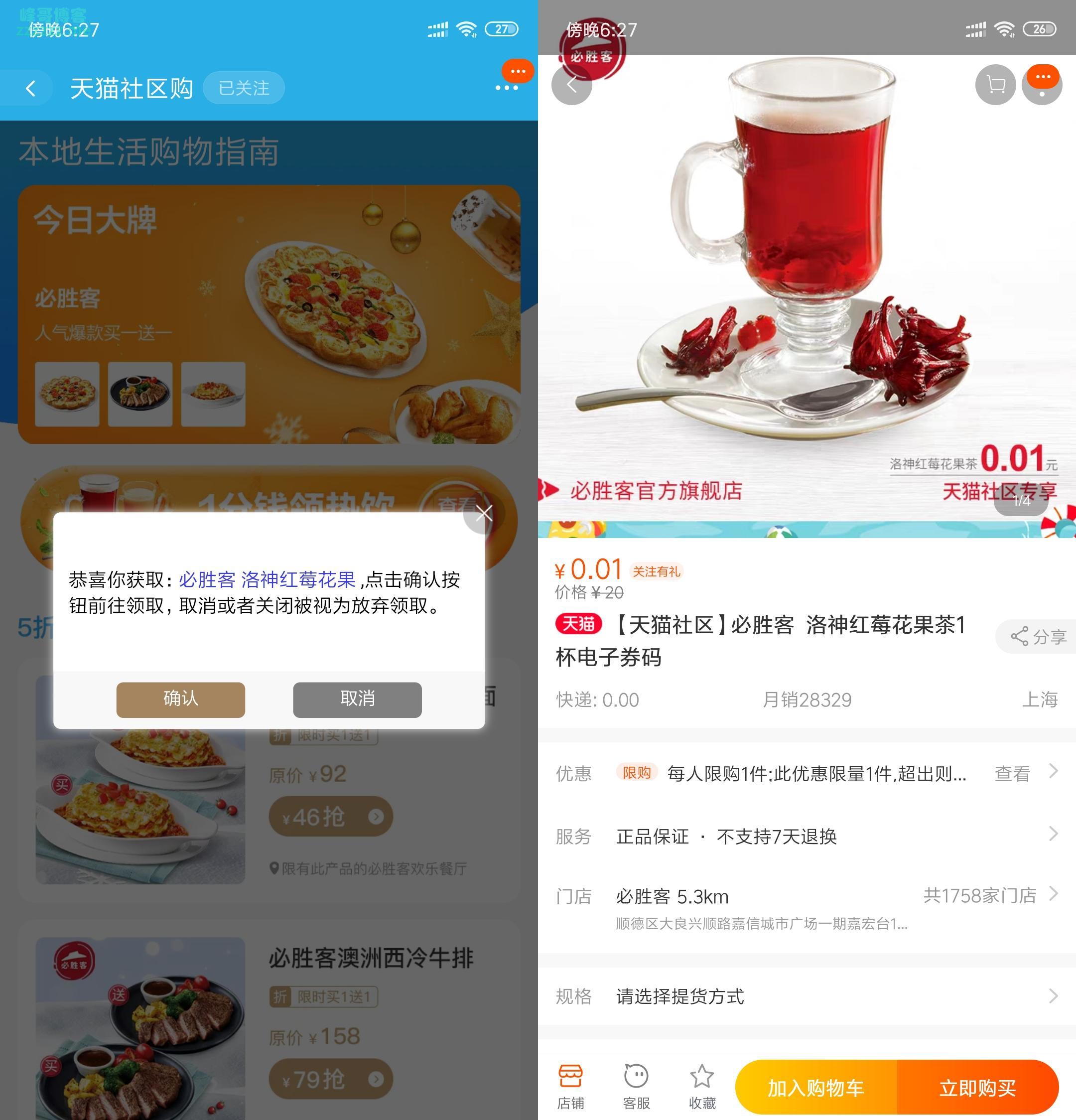1076x1120 pixels.
Task: Open the three-dot menu in 天猫社区购 header
Action: pyautogui.click(x=506, y=88)
